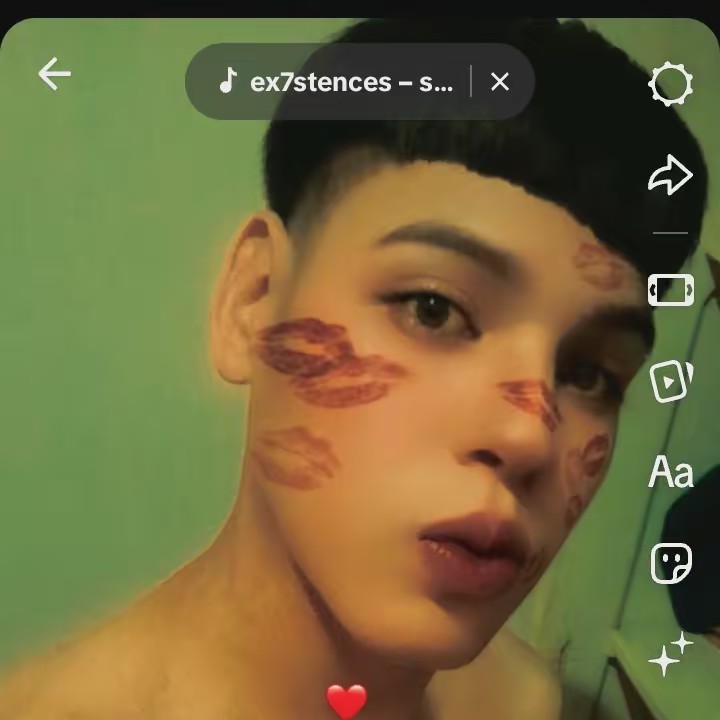The height and width of the screenshot is (720, 720).
Task: Open story settings gear
Action: pyautogui.click(x=670, y=84)
